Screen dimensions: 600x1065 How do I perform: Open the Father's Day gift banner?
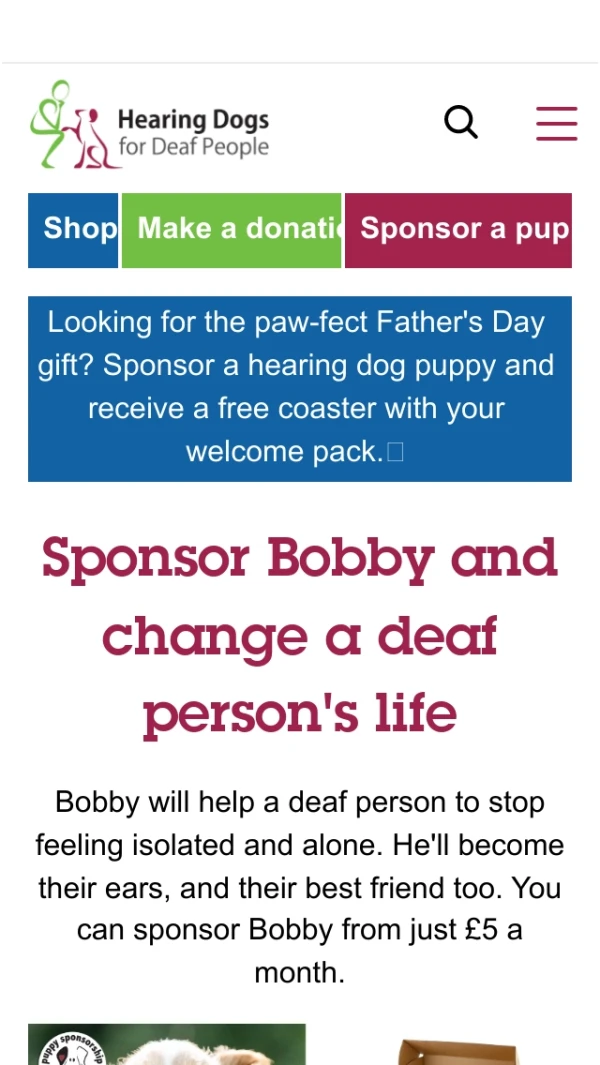coord(300,388)
